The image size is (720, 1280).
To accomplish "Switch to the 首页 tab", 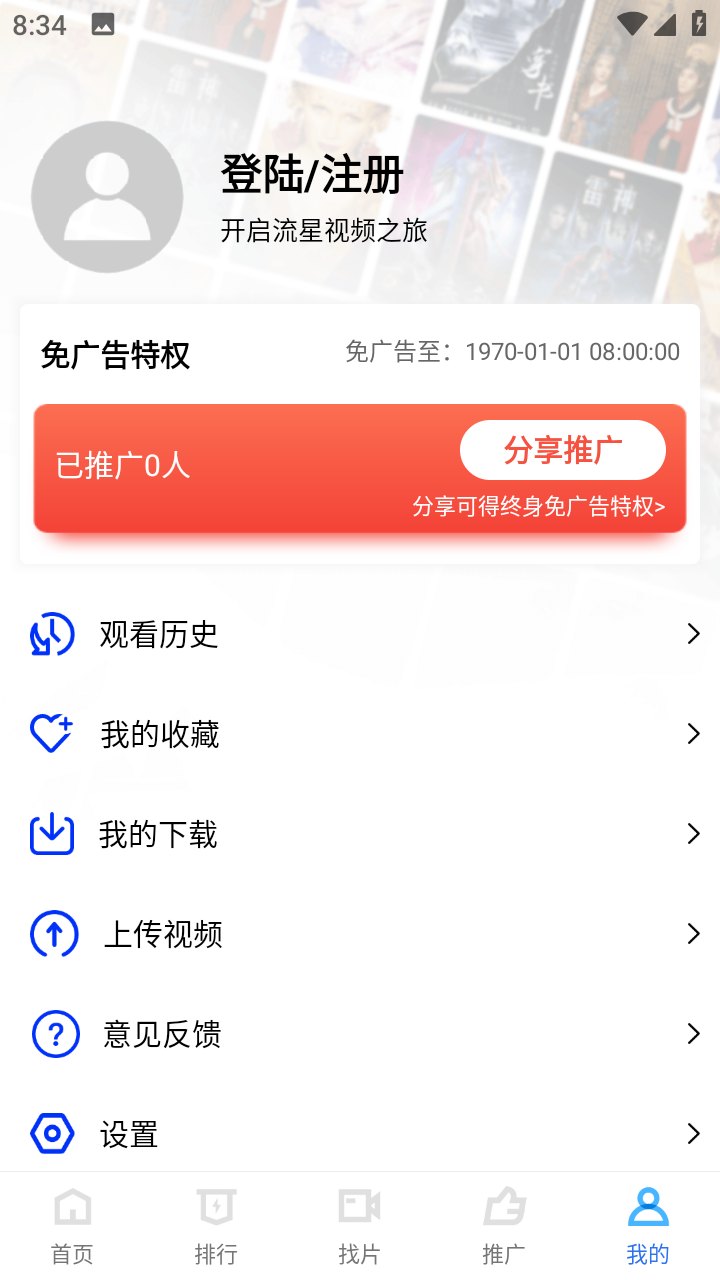I will point(72,1226).
